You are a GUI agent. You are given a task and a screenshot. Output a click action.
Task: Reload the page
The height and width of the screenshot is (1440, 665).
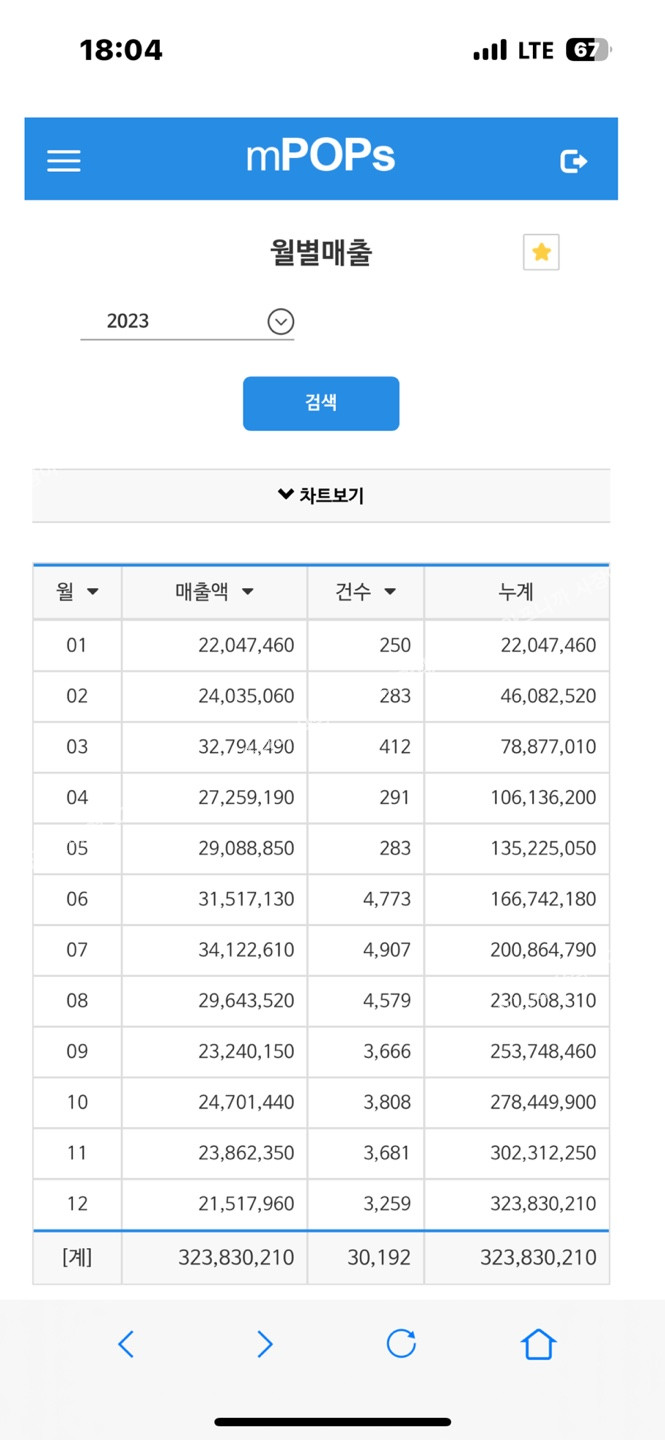pyautogui.click(x=401, y=1344)
